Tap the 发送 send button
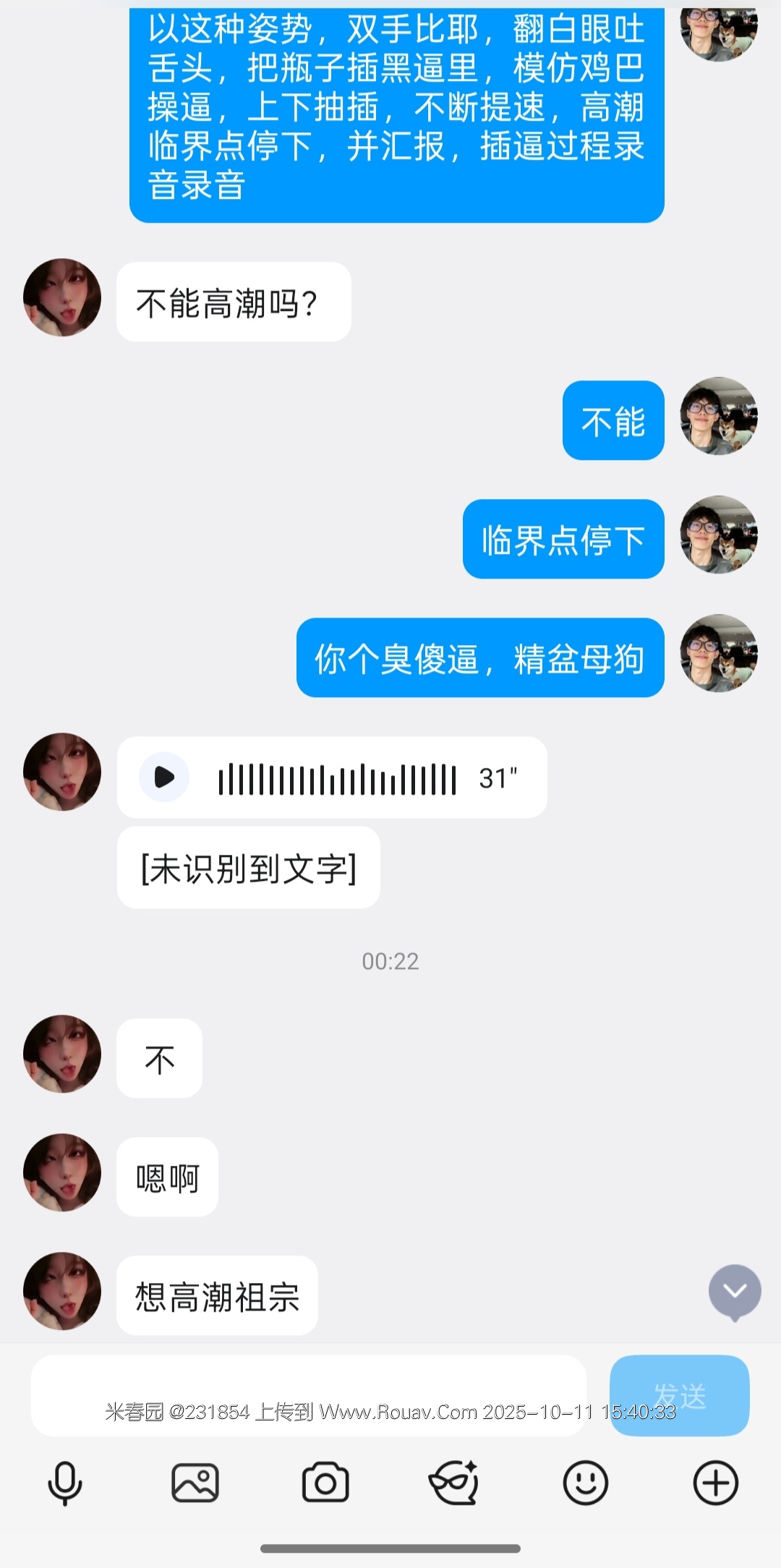781x1568 pixels. click(679, 1394)
